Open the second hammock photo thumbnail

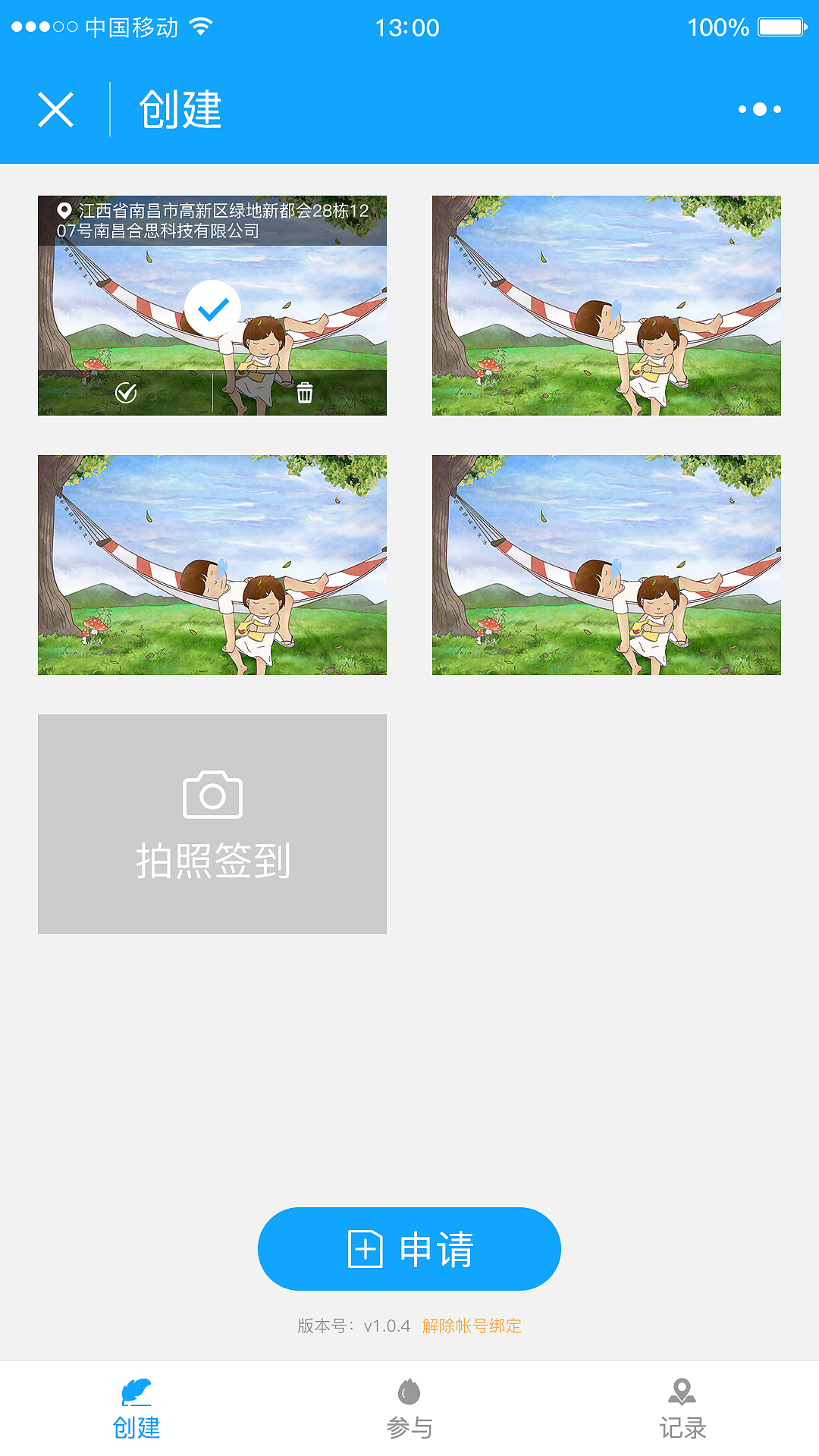pyautogui.click(x=606, y=304)
